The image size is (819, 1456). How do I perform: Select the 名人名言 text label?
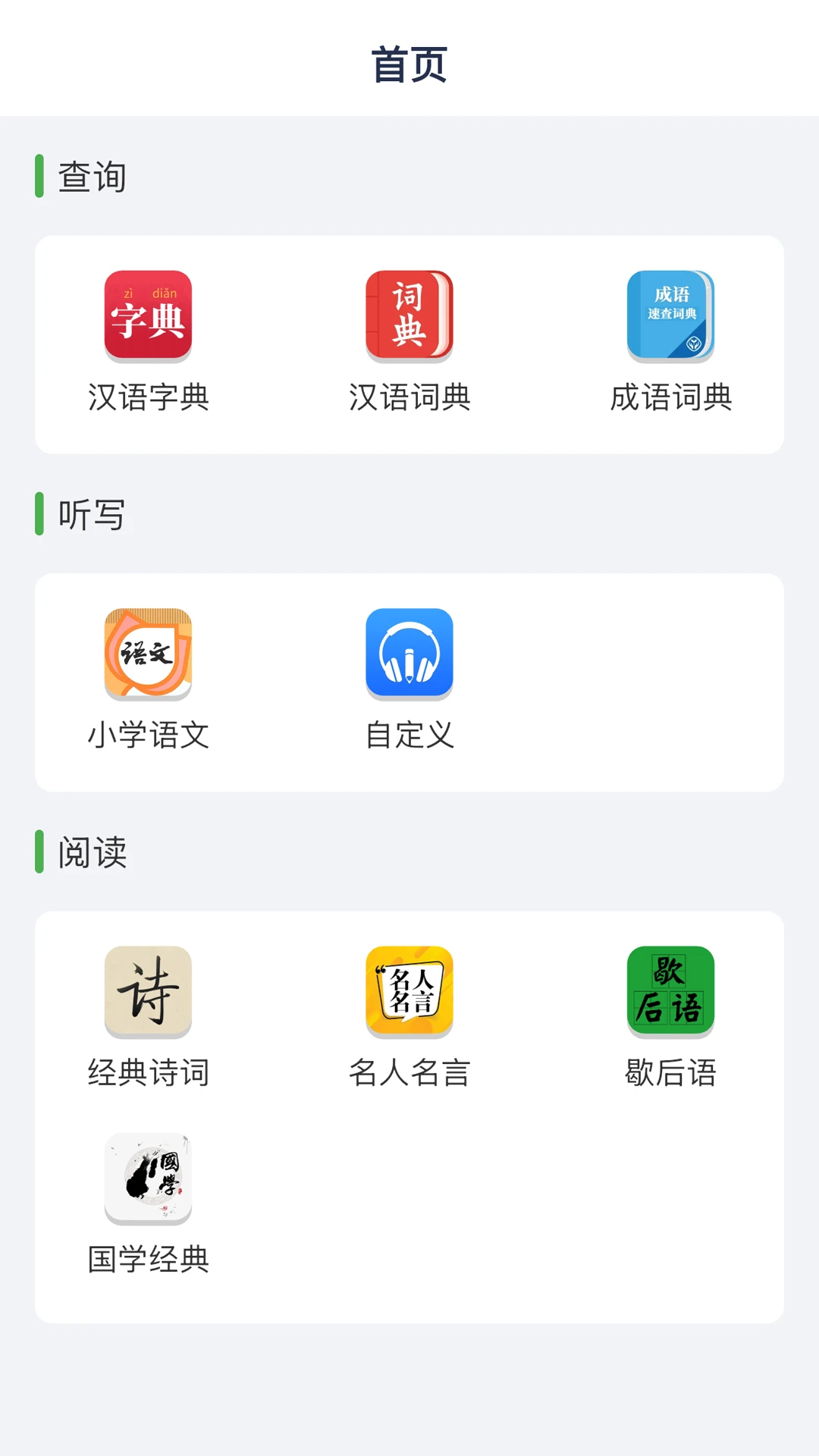point(409,1072)
